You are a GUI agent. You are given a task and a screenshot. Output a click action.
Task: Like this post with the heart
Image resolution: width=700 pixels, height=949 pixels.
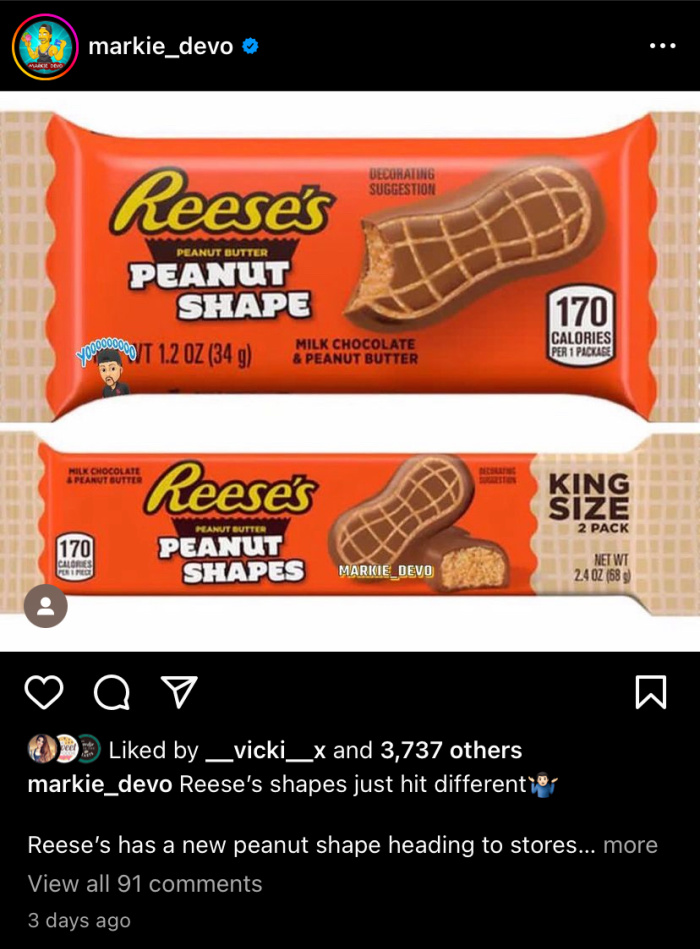pyautogui.click(x=44, y=692)
